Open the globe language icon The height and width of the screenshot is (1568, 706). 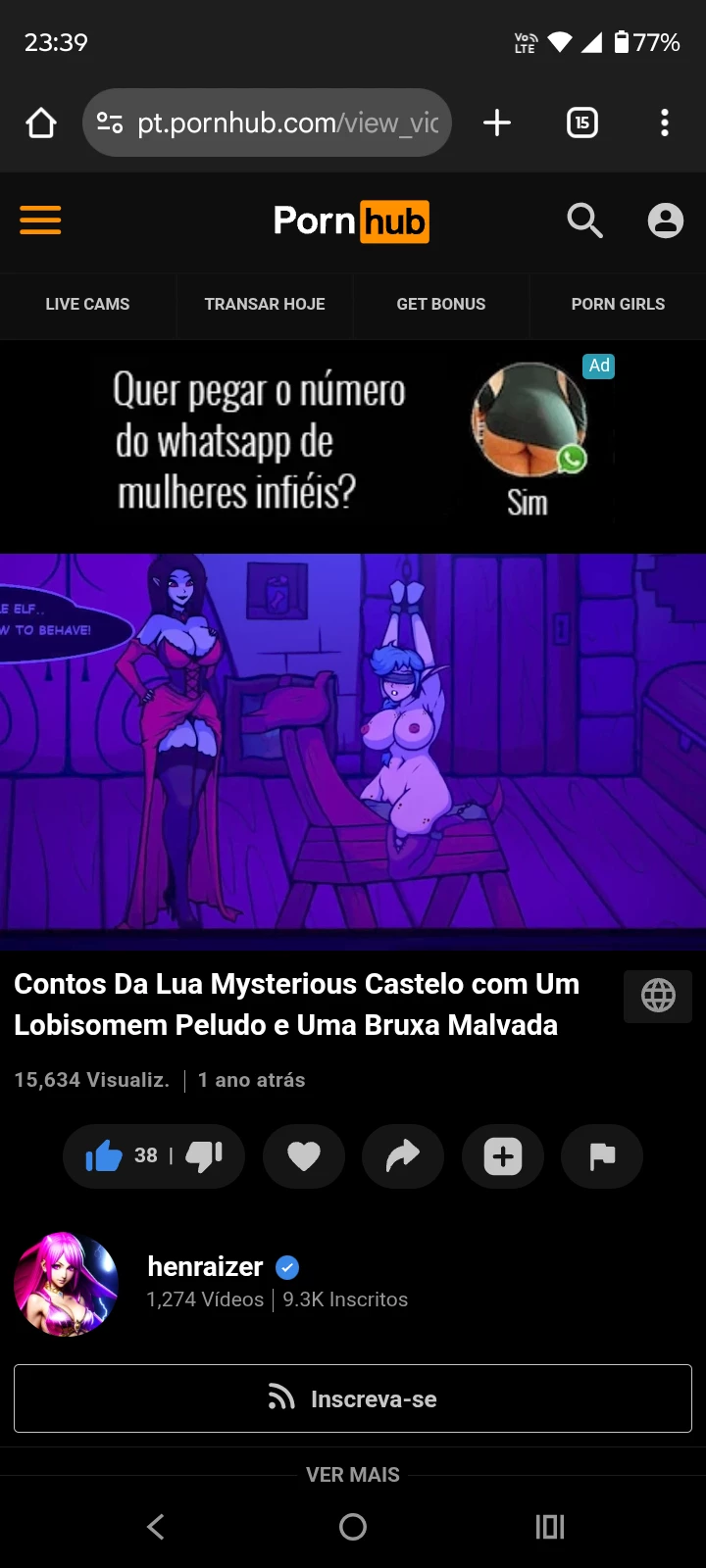point(658,996)
